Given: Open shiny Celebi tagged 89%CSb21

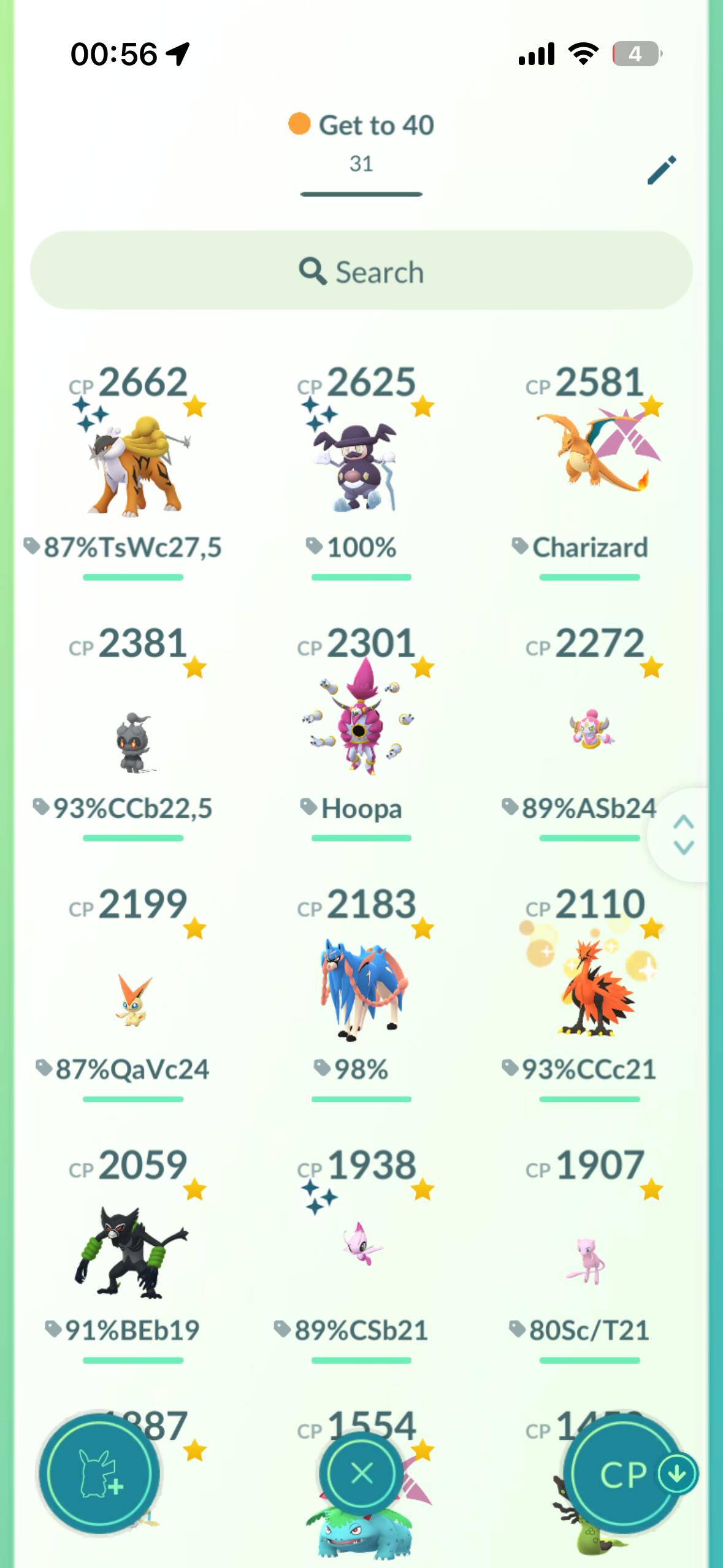Looking at the screenshot, I should coord(361,1245).
